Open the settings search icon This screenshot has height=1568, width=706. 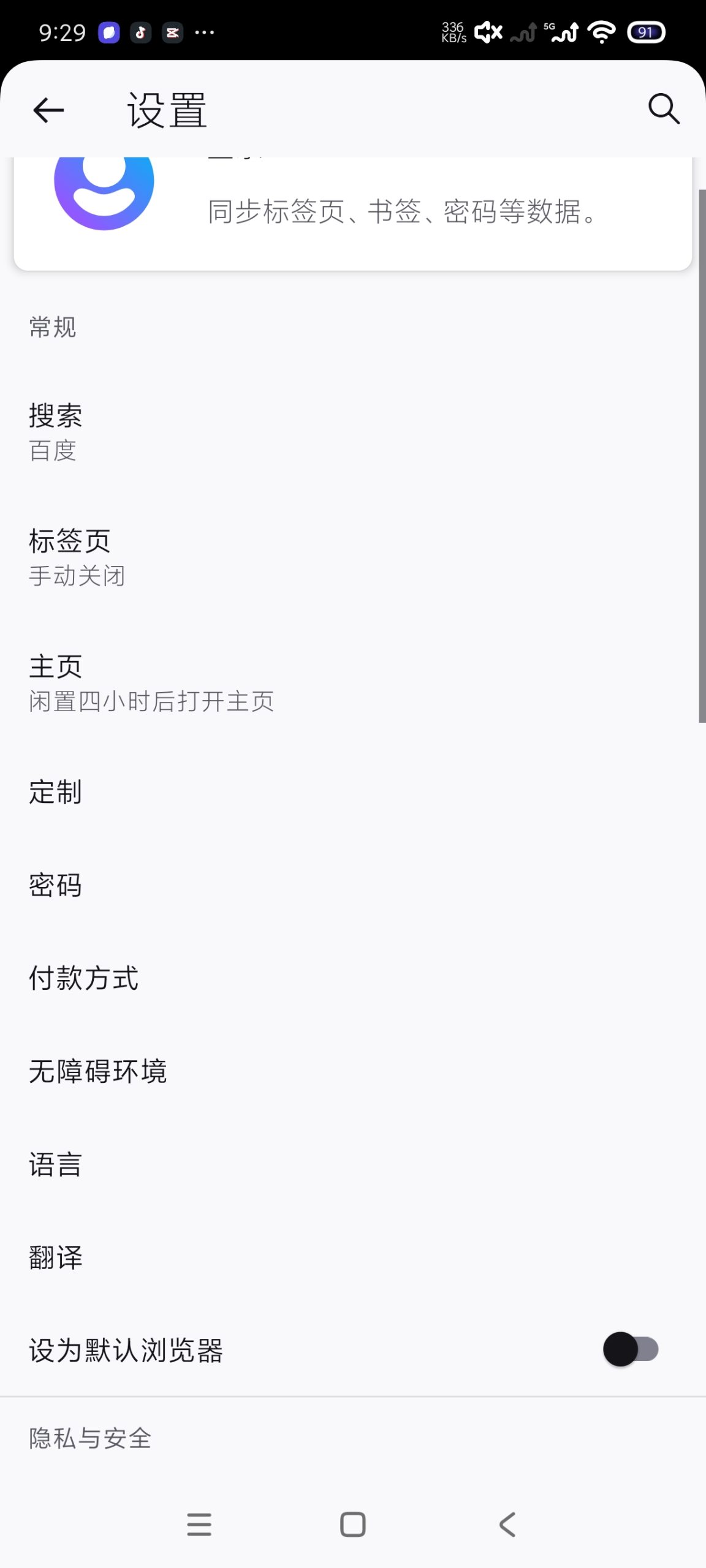(664, 109)
